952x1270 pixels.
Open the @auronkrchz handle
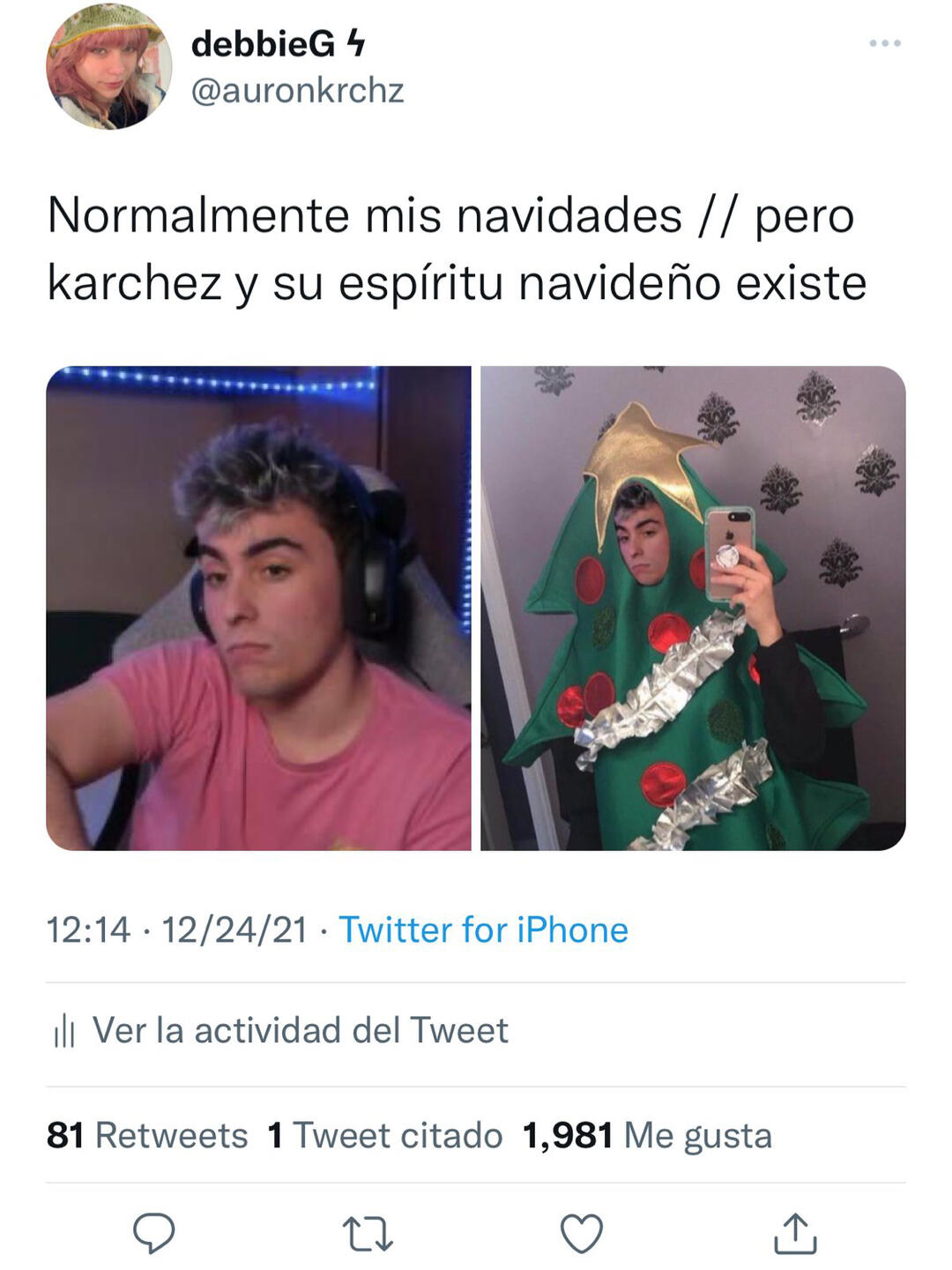(x=297, y=91)
